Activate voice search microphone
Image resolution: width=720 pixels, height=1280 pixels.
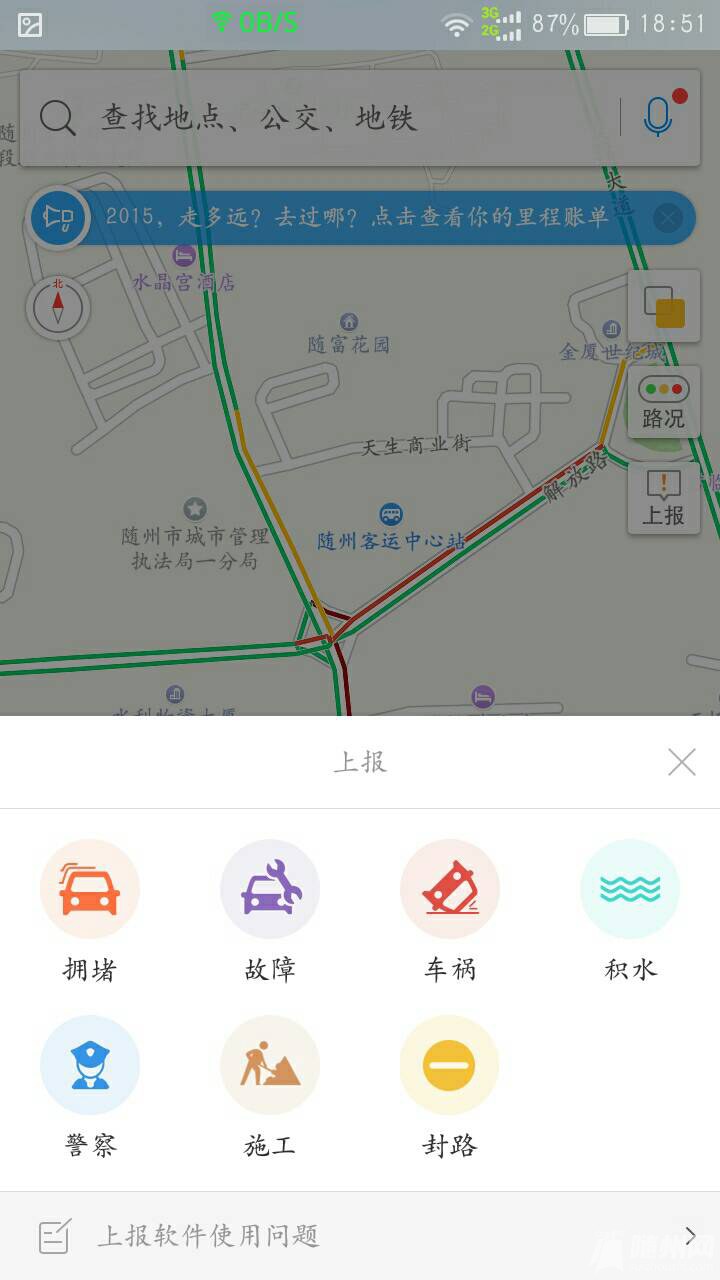[658, 118]
